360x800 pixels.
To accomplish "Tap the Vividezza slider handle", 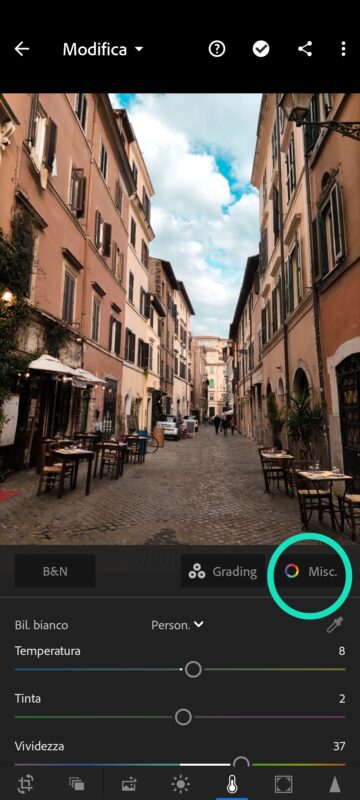I will 241,764.
